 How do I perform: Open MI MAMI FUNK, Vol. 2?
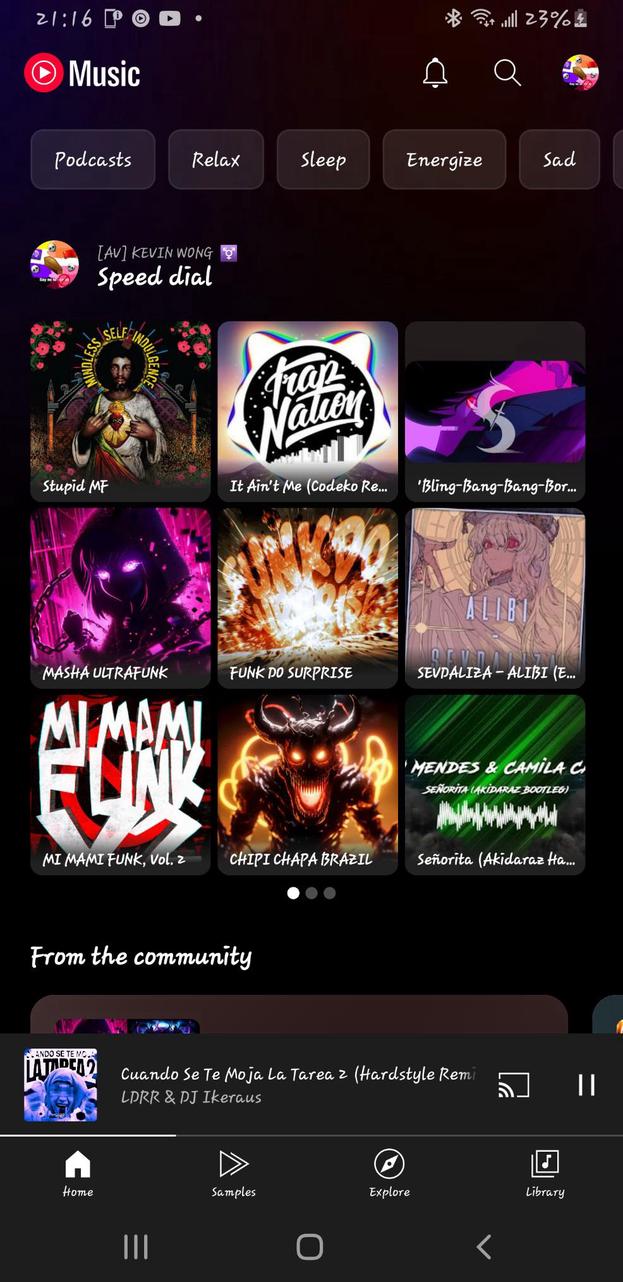click(121, 785)
